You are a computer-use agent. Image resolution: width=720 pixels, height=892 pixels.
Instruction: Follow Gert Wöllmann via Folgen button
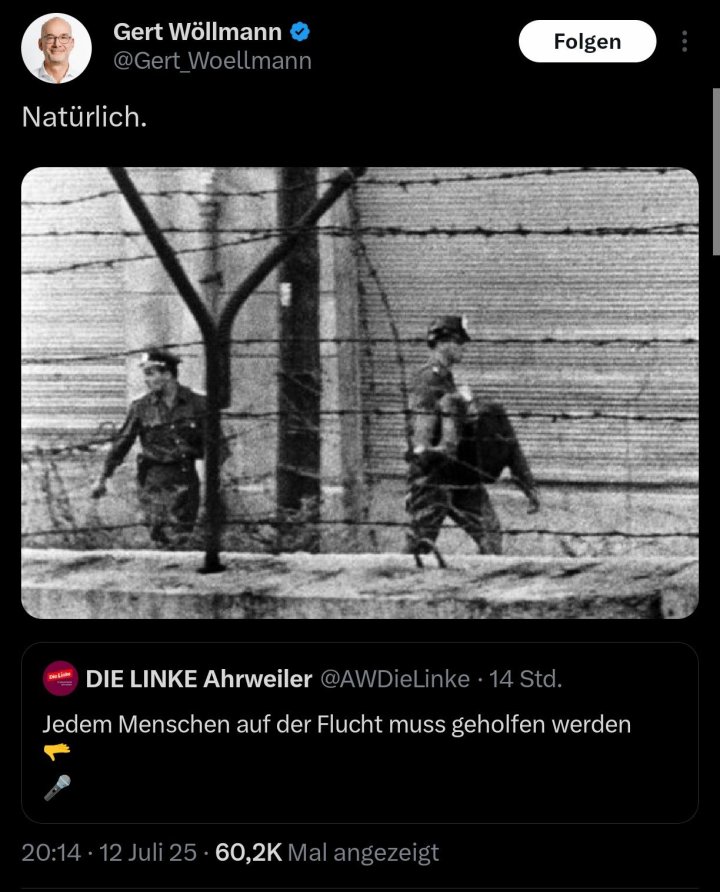pyautogui.click(x=587, y=42)
